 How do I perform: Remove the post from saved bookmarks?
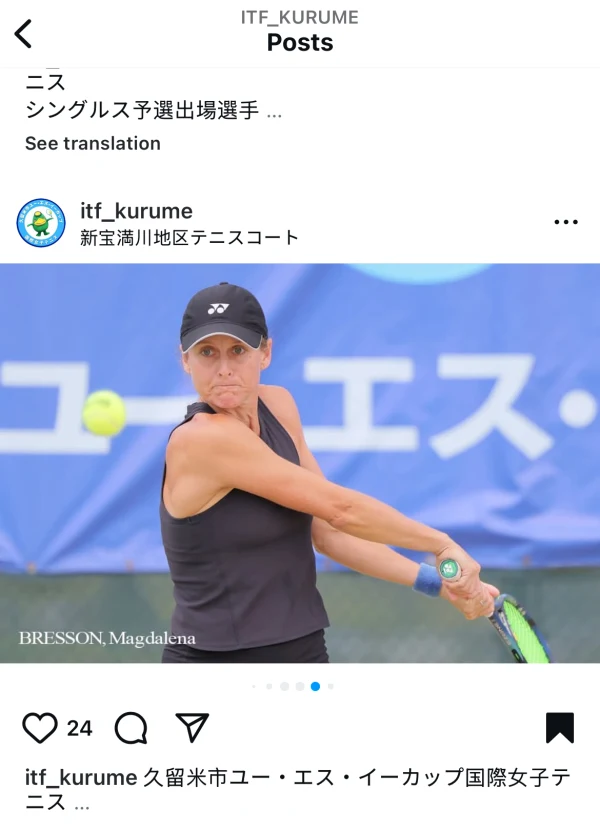pyautogui.click(x=560, y=728)
